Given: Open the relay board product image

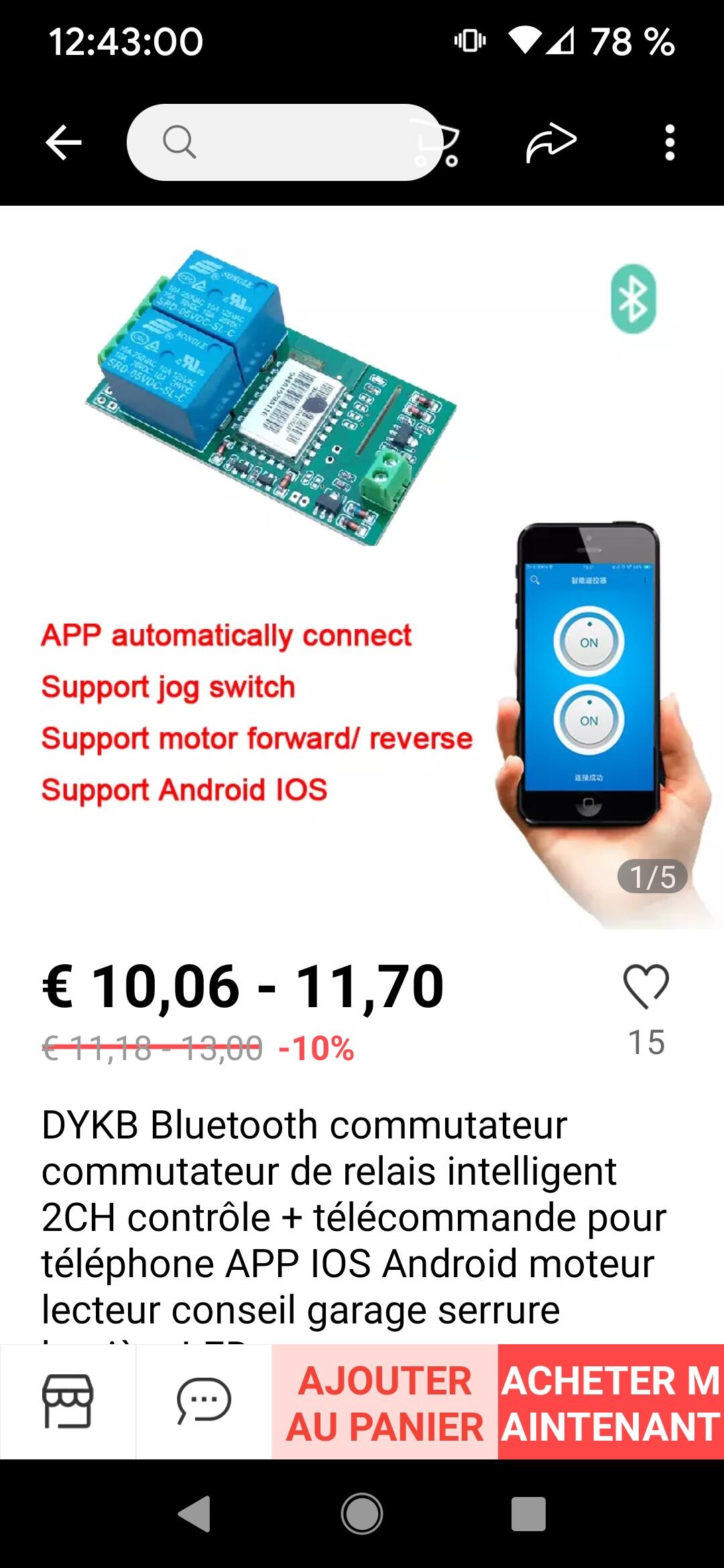Looking at the screenshot, I should pos(362,567).
